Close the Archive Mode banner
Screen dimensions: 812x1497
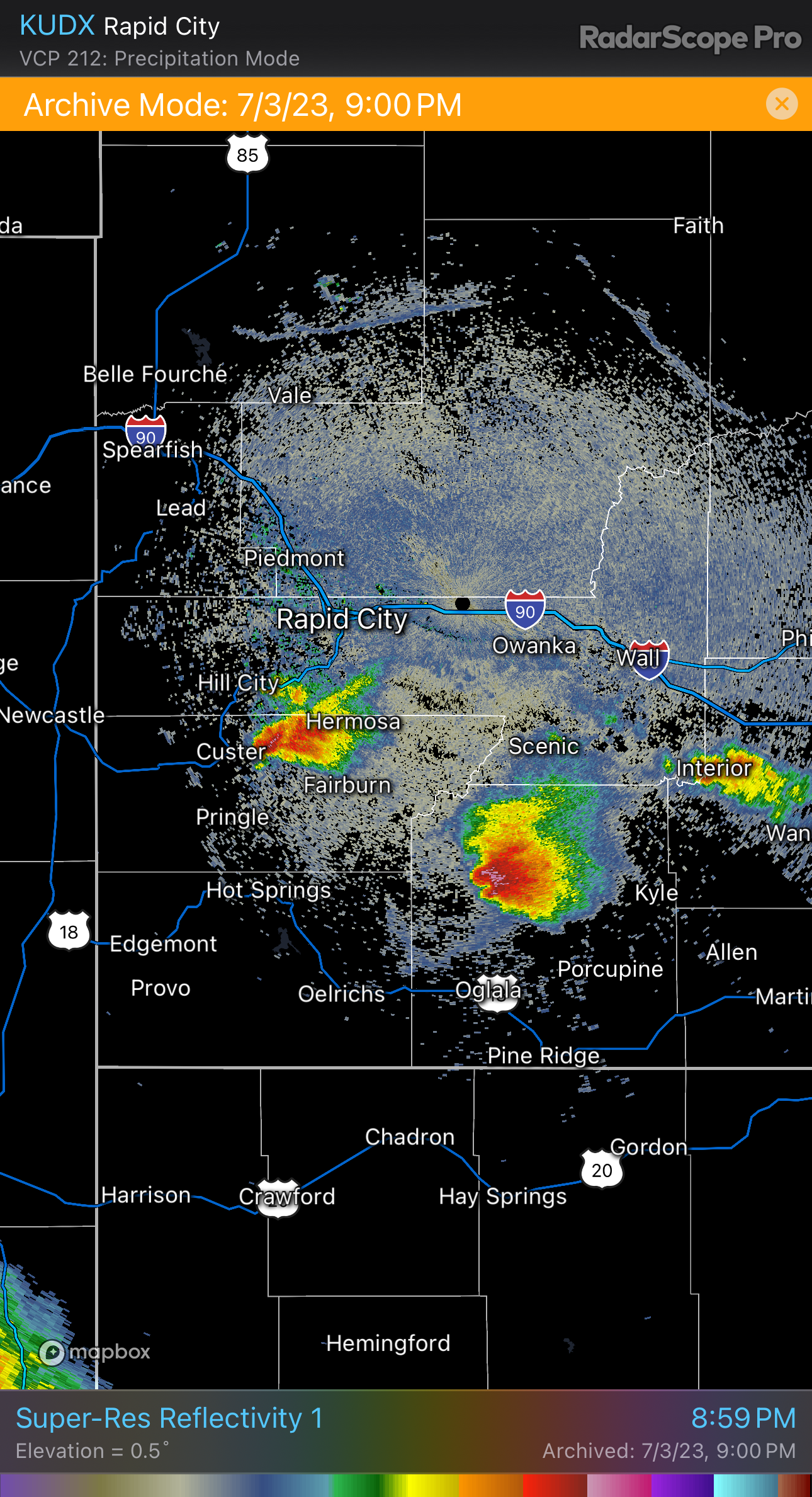tap(782, 104)
